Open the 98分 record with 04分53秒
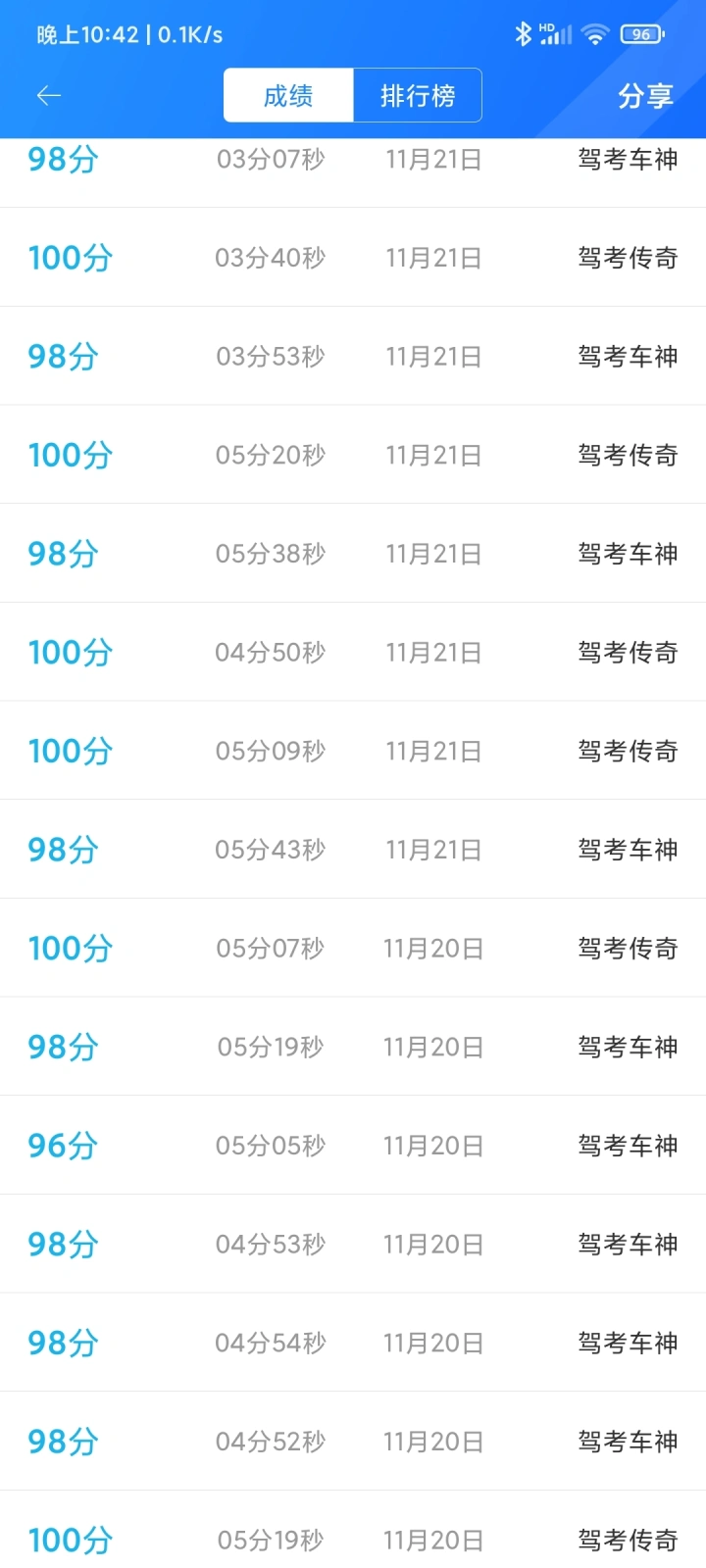The image size is (706, 1568). pyautogui.click(x=353, y=1244)
